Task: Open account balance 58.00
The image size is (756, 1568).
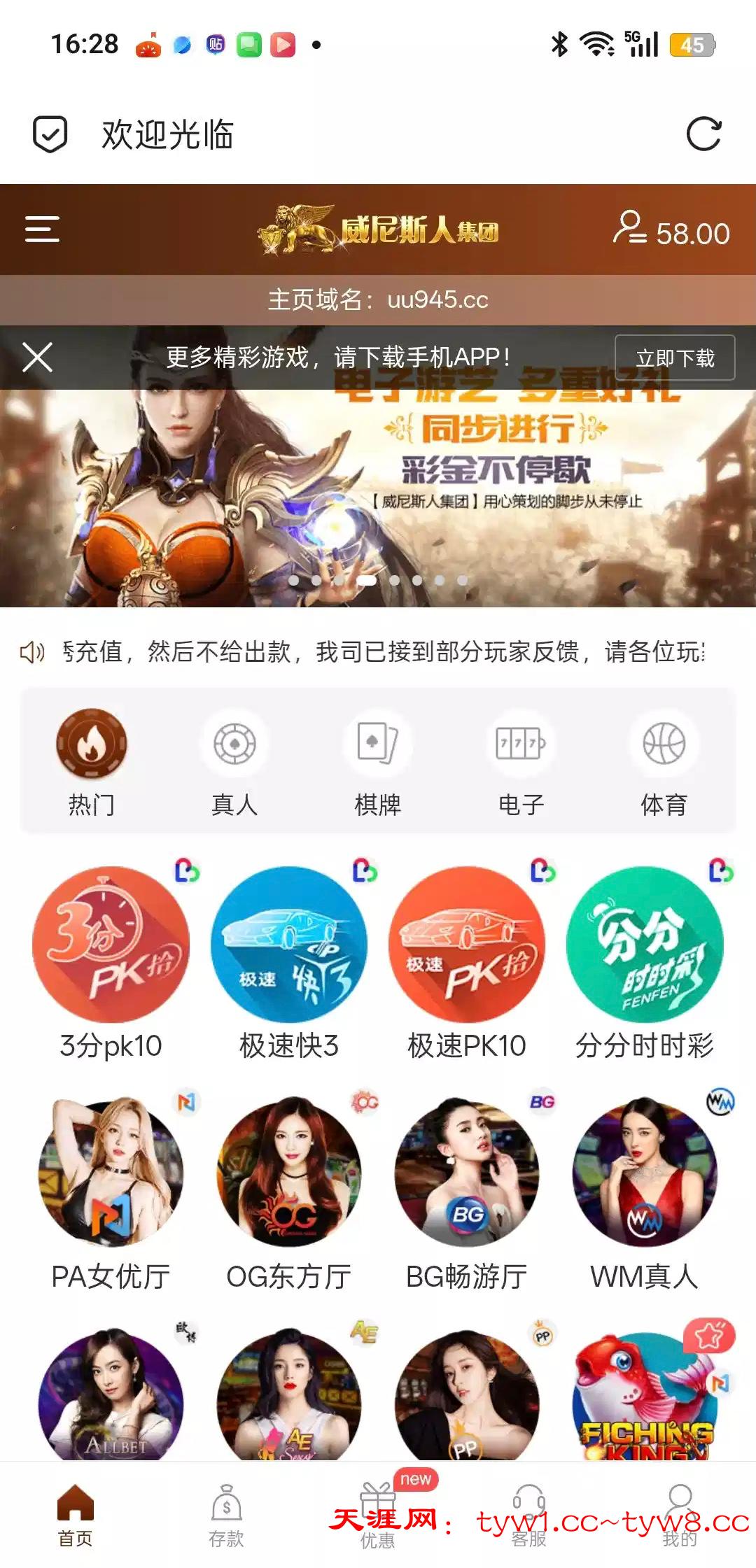Action: [x=672, y=231]
